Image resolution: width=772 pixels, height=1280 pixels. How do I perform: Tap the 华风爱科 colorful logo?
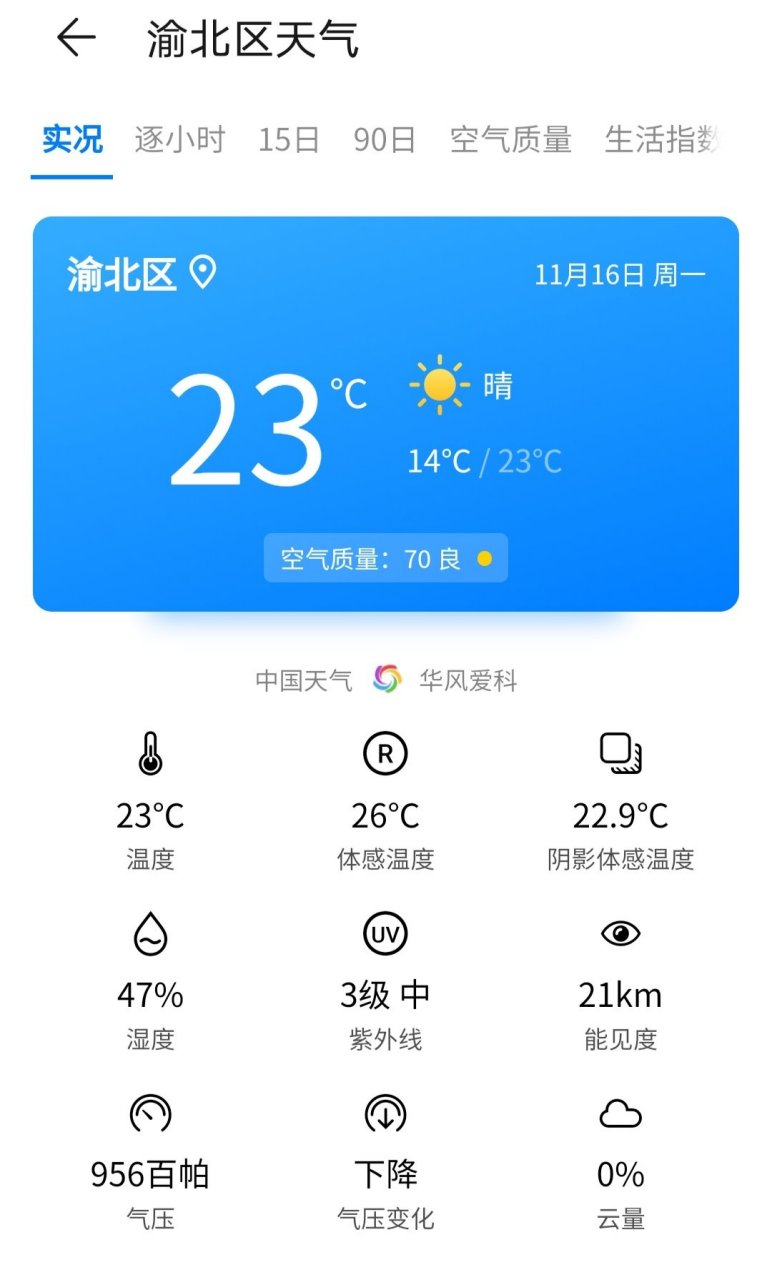click(x=387, y=679)
